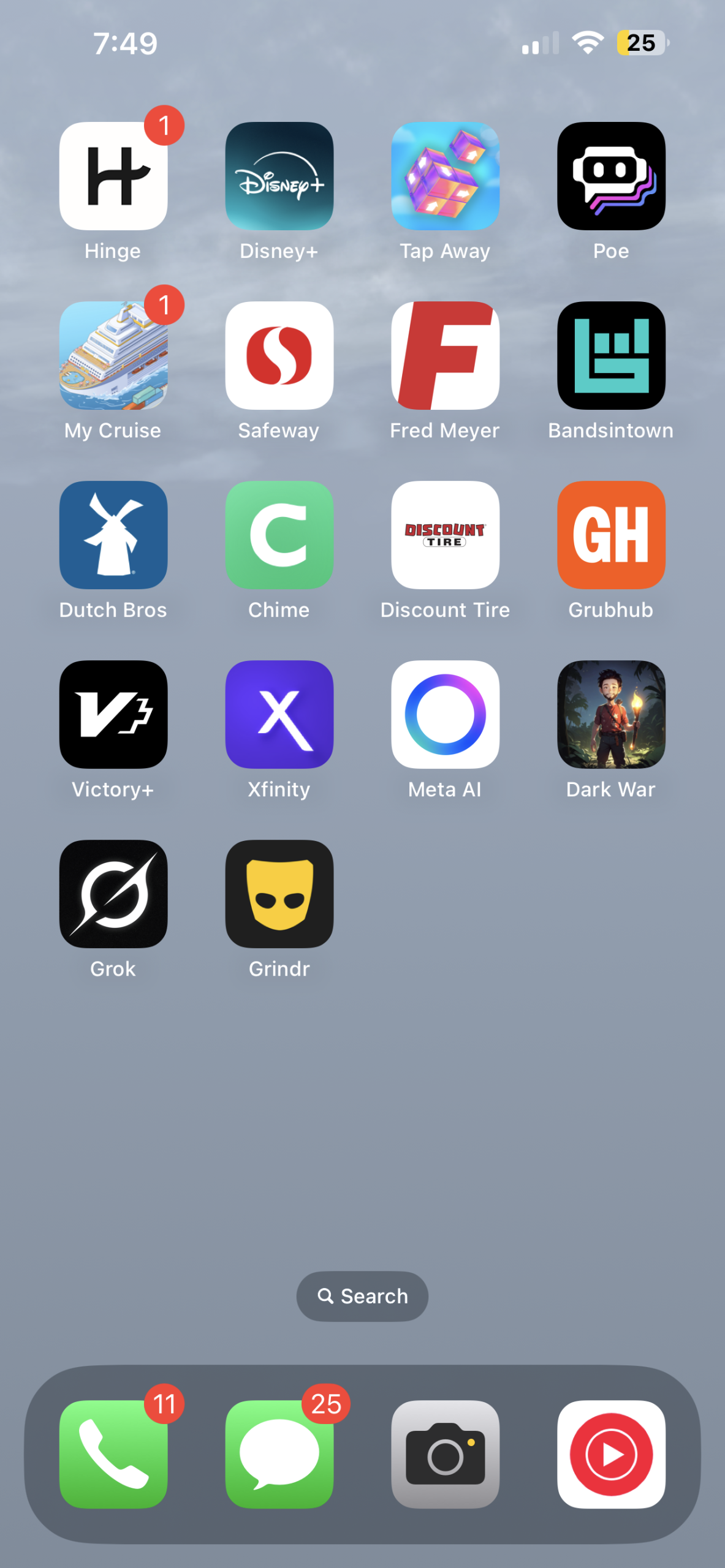The height and width of the screenshot is (1568, 725).
Task: Open Messages from the dock
Action: pyautogui.click(x=279, y=1454)
